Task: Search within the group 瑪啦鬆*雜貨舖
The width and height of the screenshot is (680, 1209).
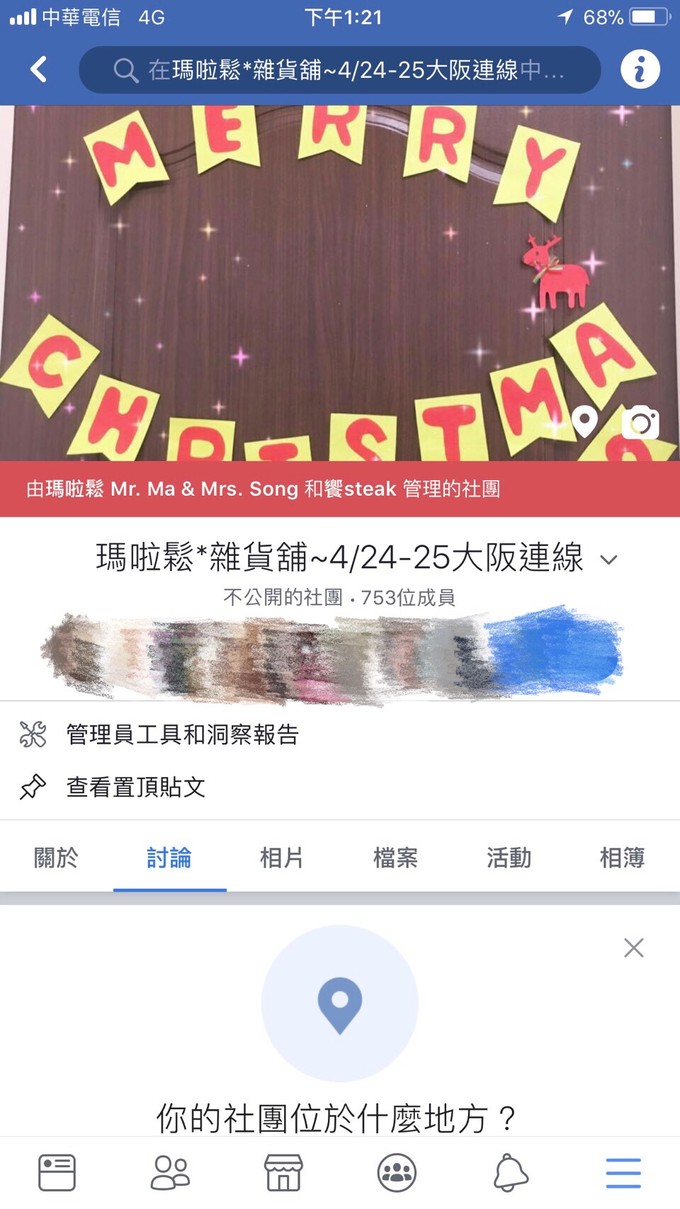Action: (x=340, y=70)
